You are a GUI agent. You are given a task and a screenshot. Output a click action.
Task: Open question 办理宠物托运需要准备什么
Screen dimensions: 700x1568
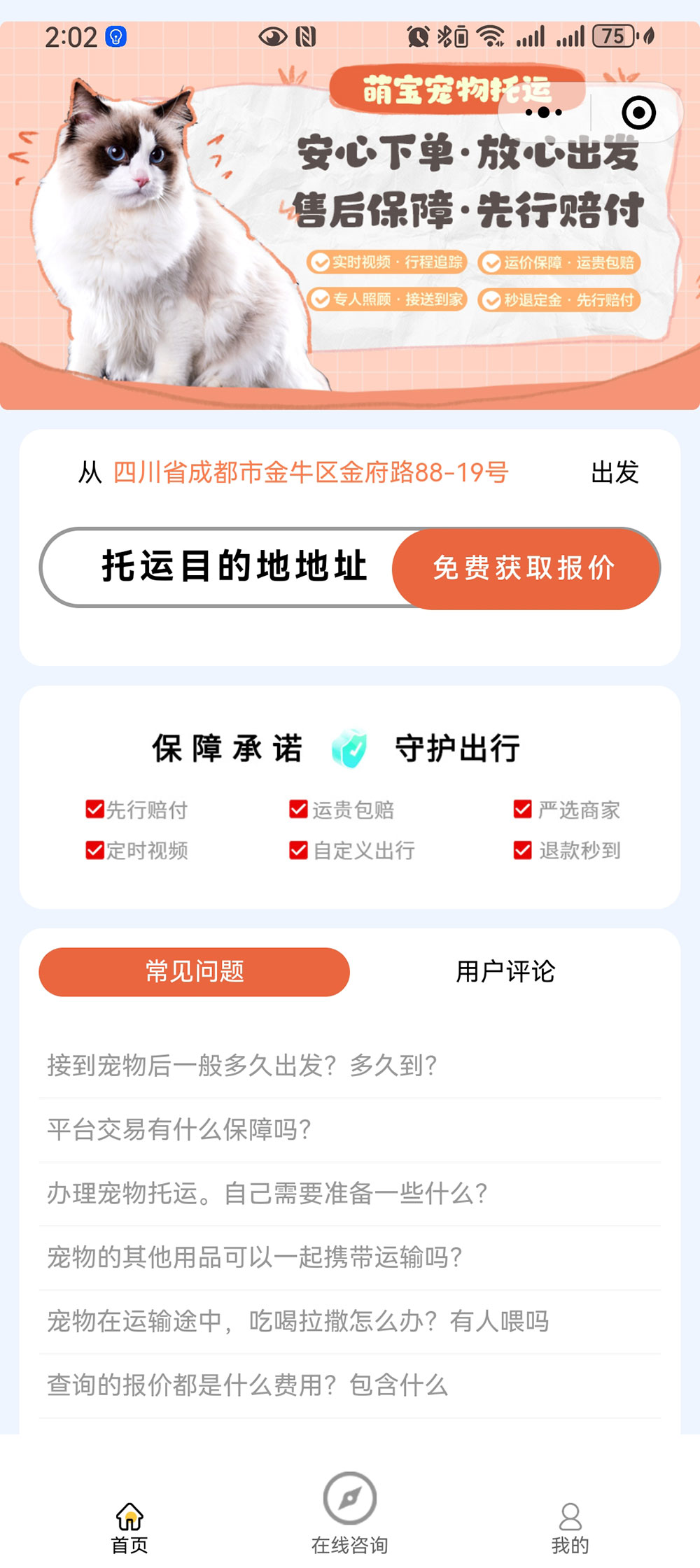(267, 1194)
